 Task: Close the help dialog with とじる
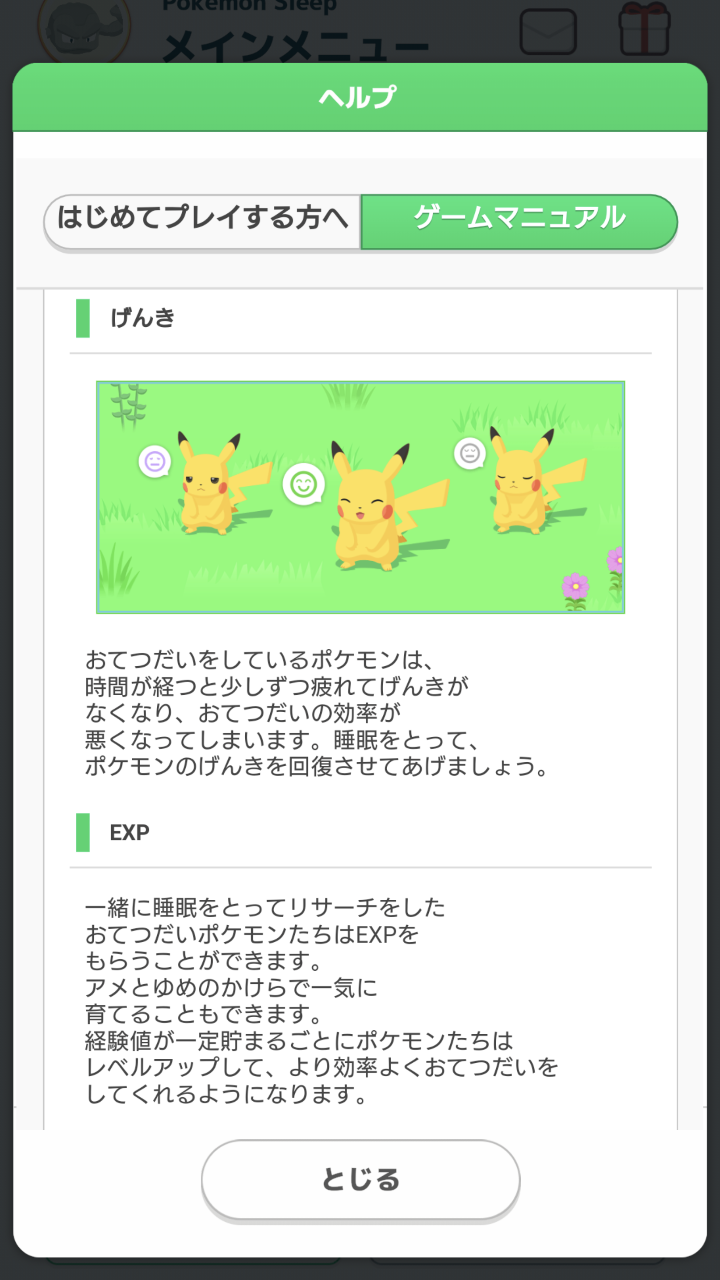coord(361,1179)
